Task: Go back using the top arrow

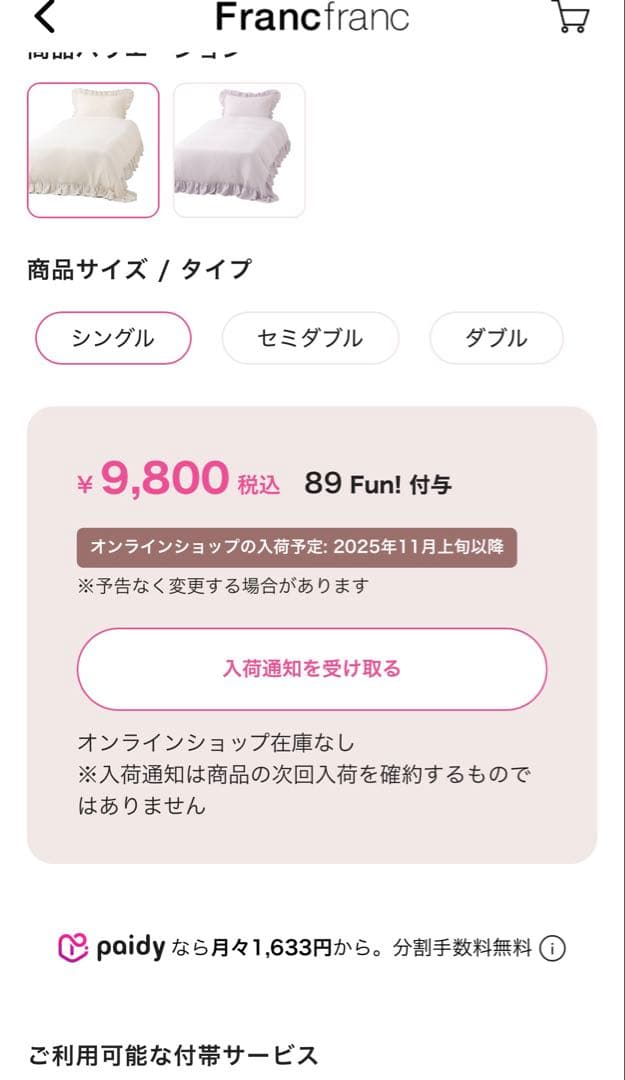Action: (x=45, y=17)
